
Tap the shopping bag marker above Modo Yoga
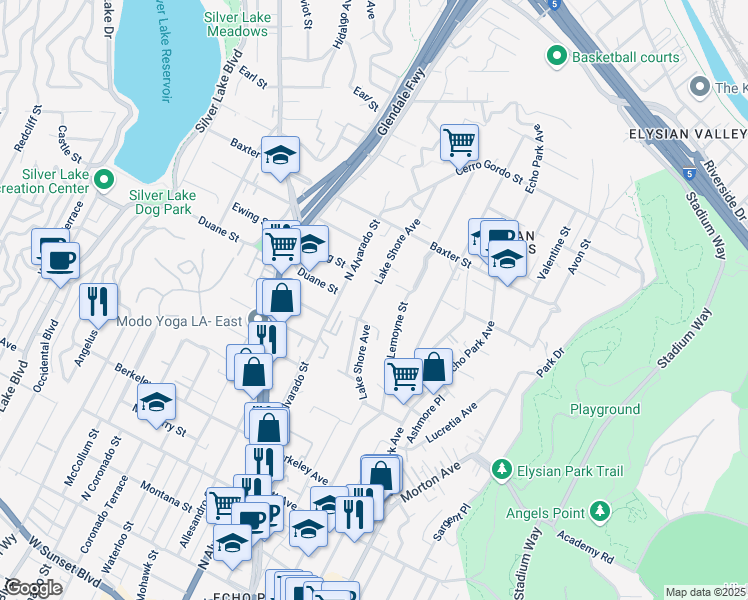pyautogui.click(x=283, y=297)
